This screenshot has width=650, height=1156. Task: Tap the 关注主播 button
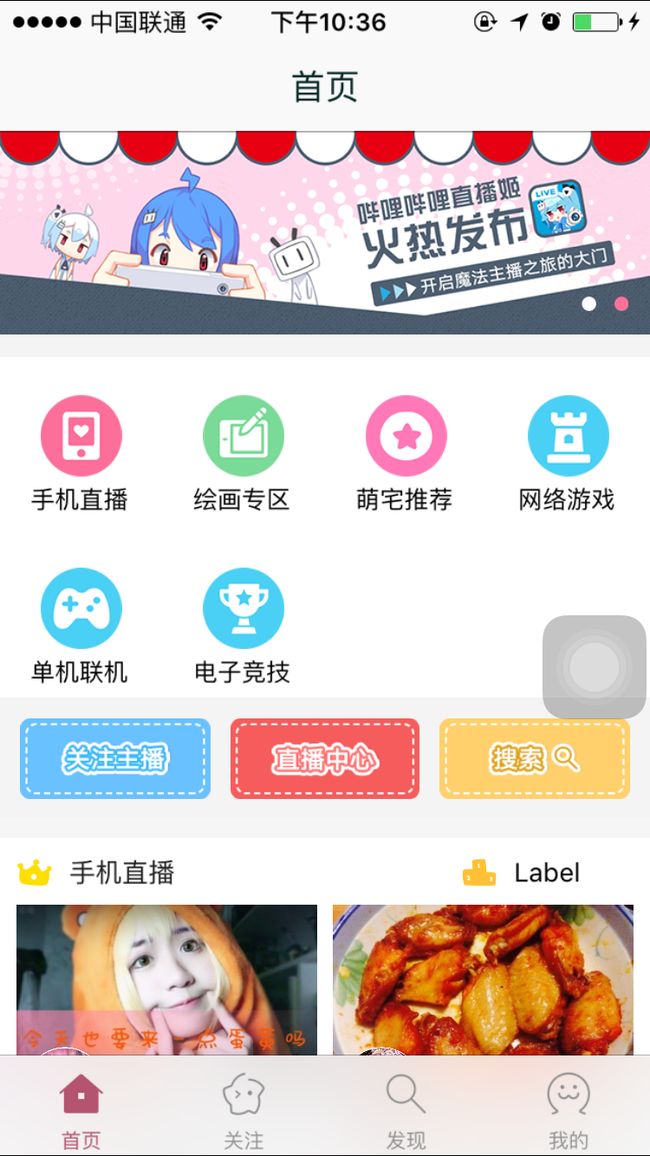115,759
